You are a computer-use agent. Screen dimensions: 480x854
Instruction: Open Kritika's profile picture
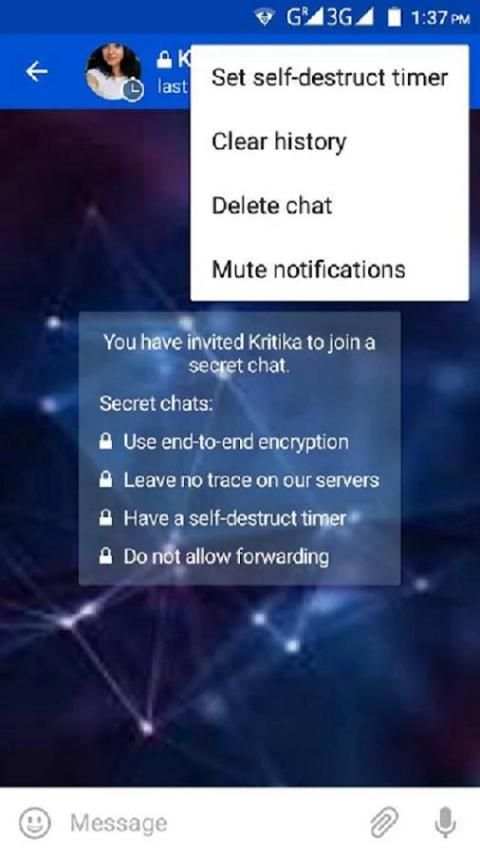coord(114,72)
